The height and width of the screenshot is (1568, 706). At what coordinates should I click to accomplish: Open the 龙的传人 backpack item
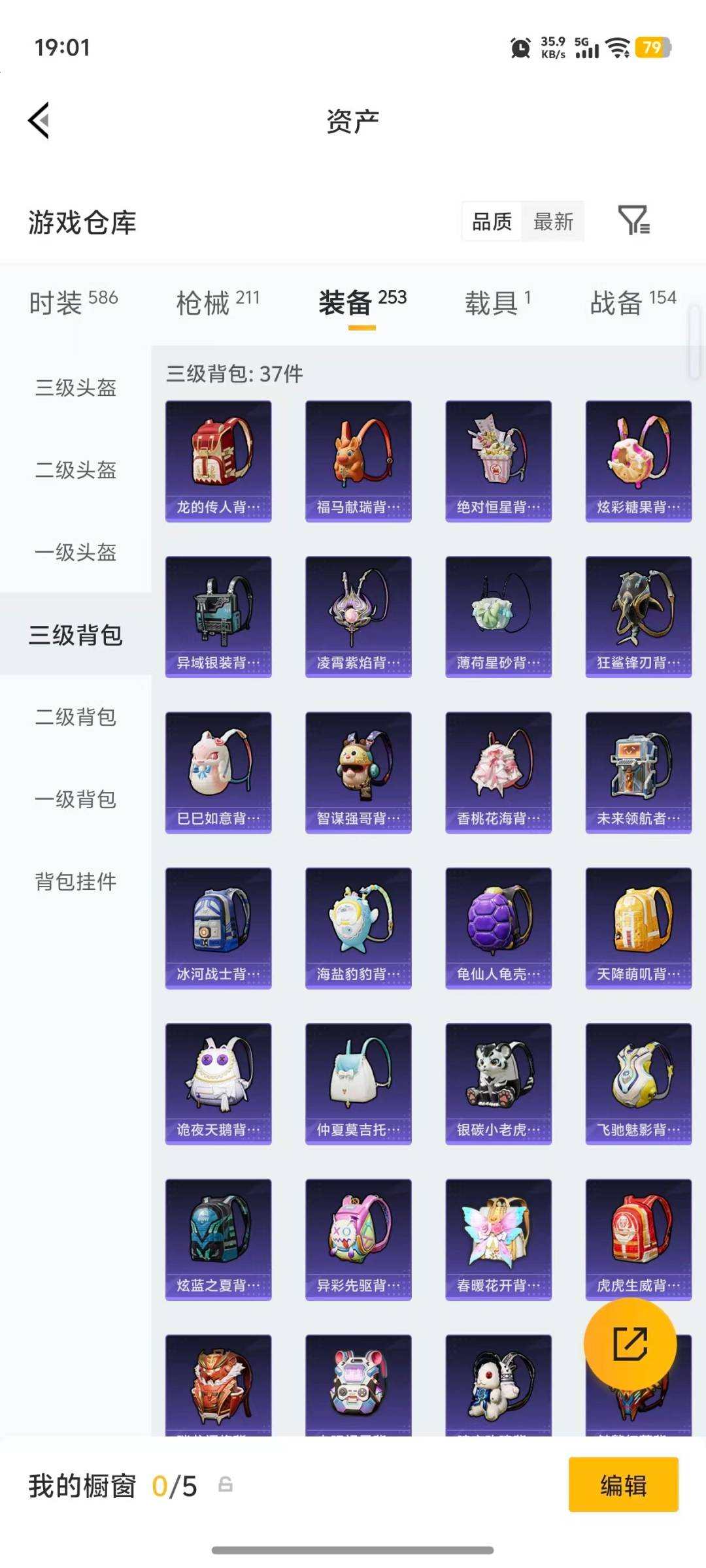click(218, 461)
